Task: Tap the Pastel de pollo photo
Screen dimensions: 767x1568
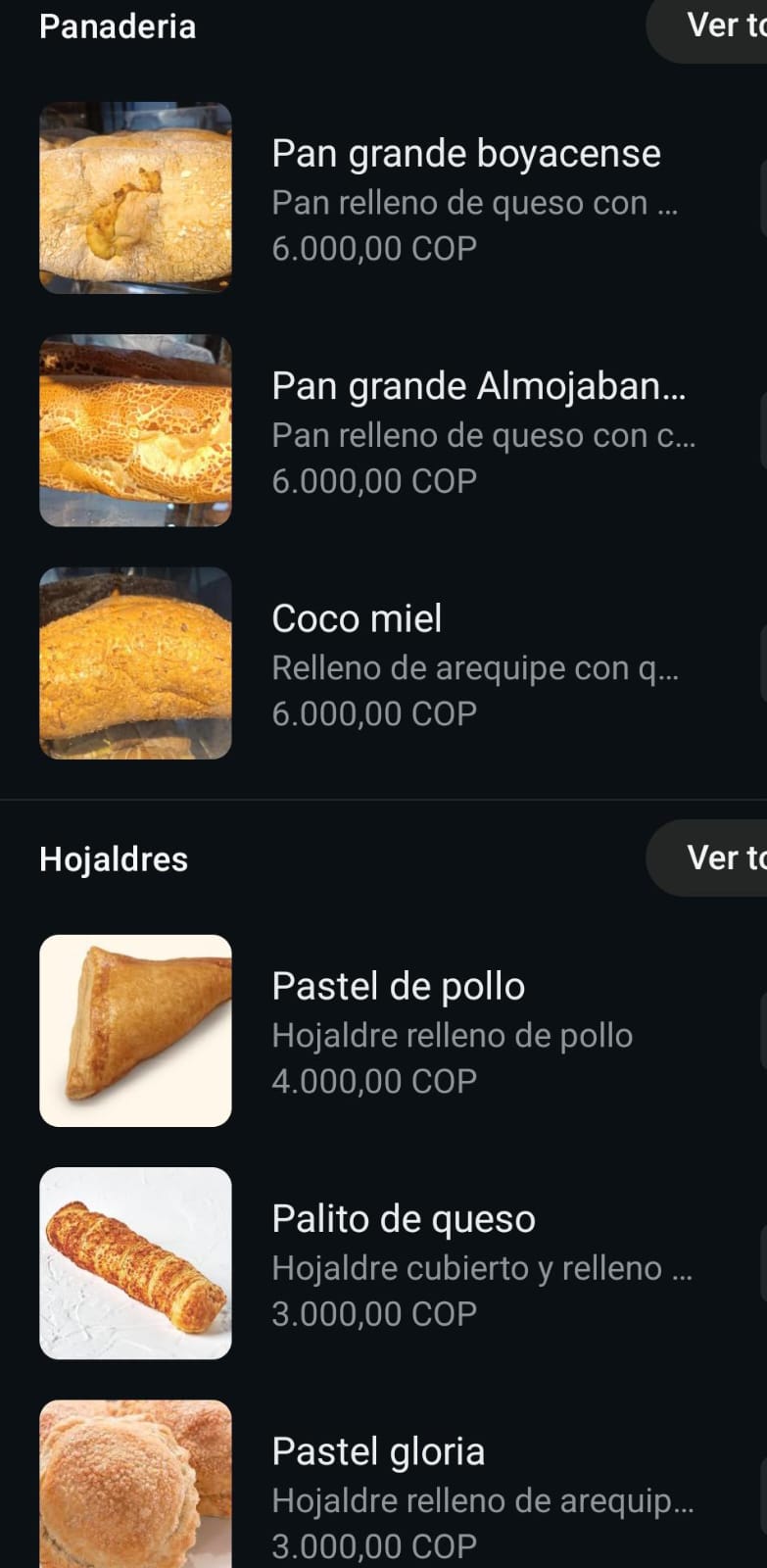Action: pyautogui.click(x=135, y=1030)
